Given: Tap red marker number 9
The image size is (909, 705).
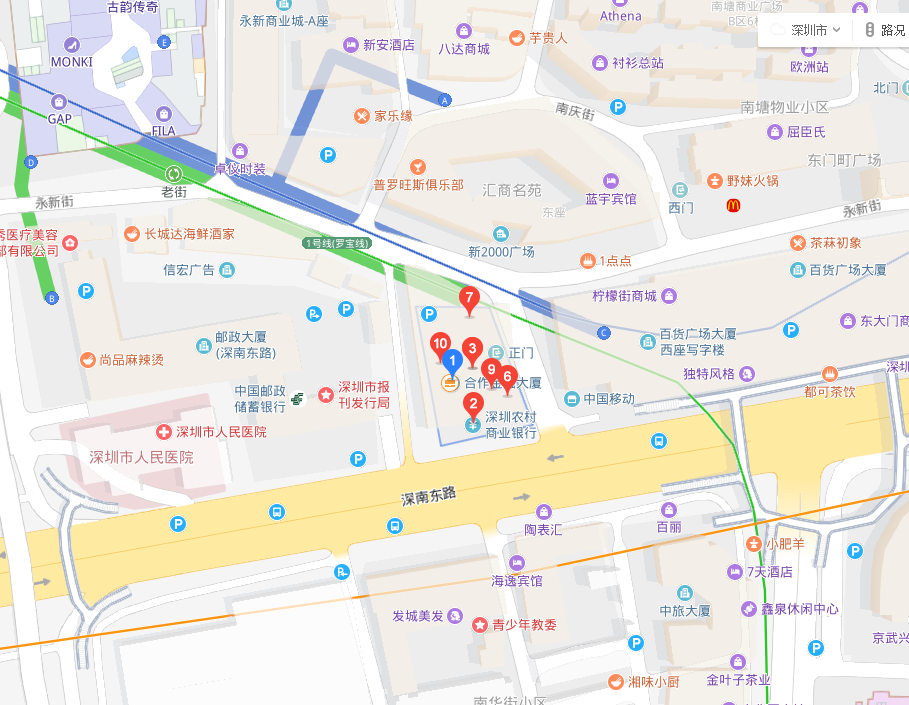Looking at the screenshot, I should pyautogui.click(x=490, y=371).
